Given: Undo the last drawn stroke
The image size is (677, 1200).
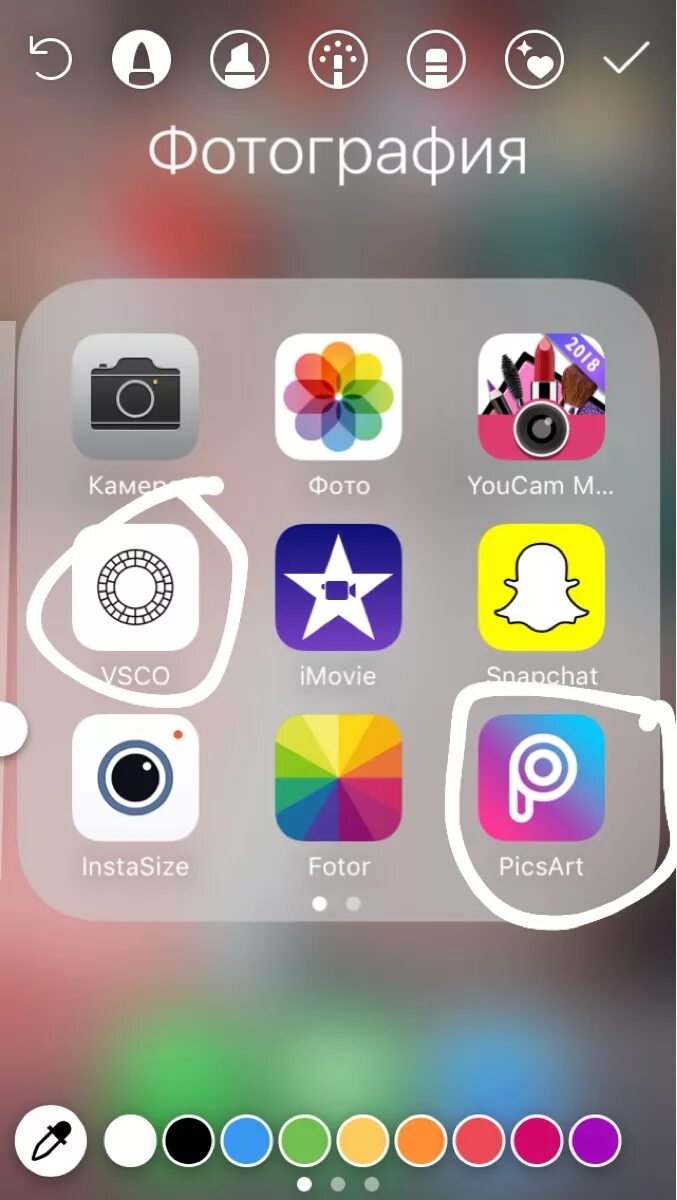Looking at the screenshot, I should tap(51, 59).
